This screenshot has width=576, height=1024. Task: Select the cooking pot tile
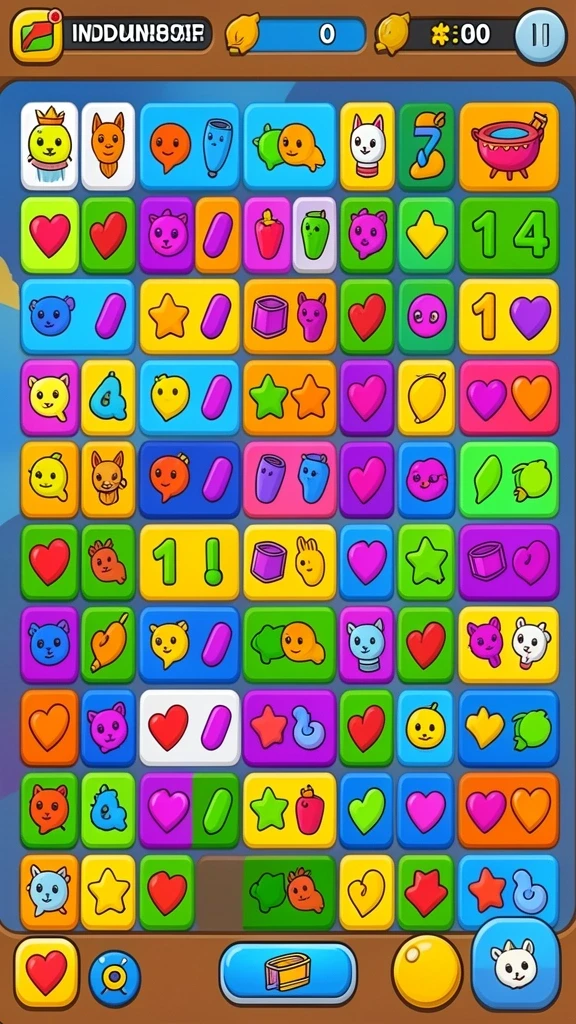(509, 146)
